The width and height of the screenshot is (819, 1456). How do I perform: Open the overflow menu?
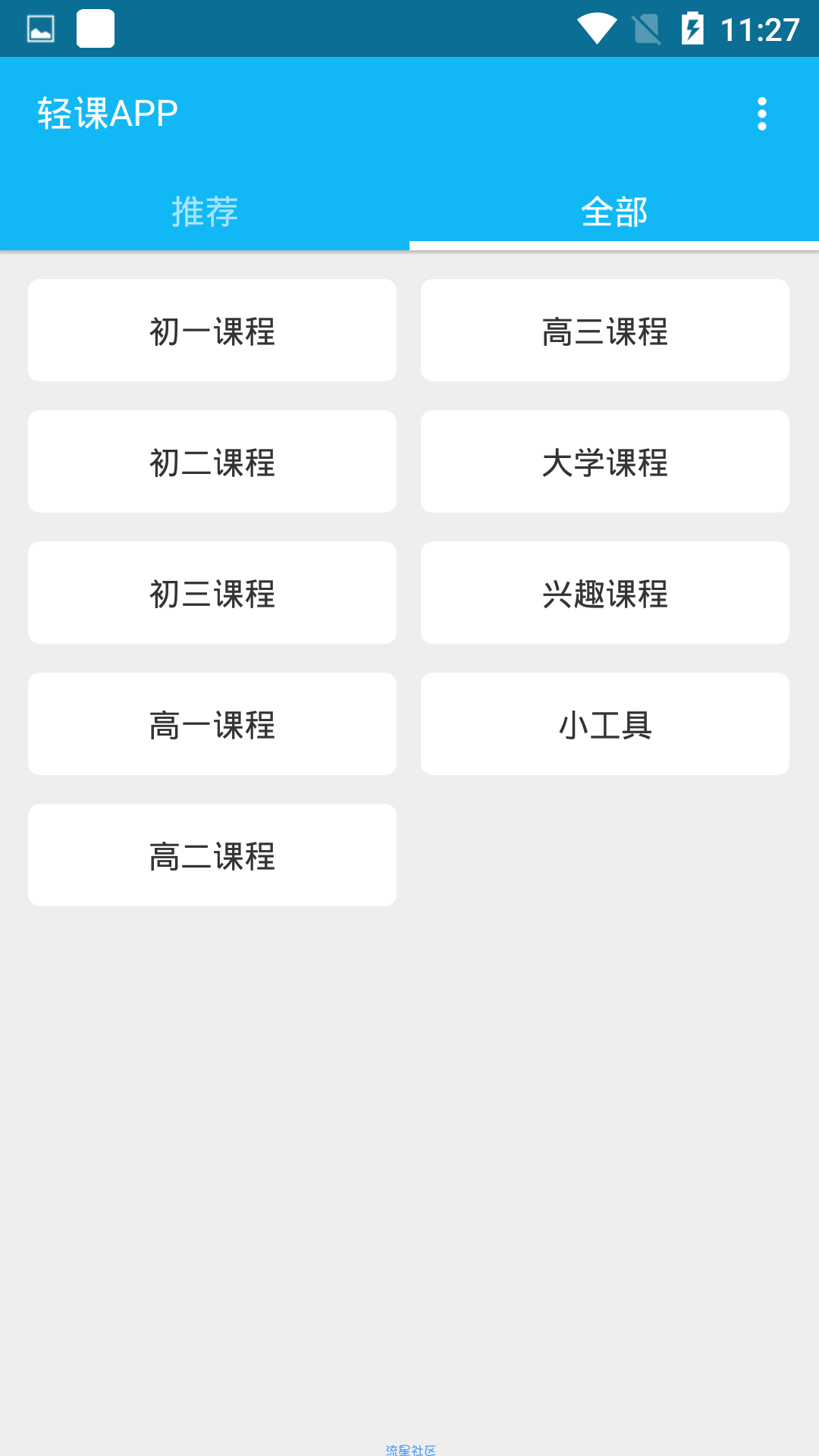pyautogui.click(x=761, y=114)
